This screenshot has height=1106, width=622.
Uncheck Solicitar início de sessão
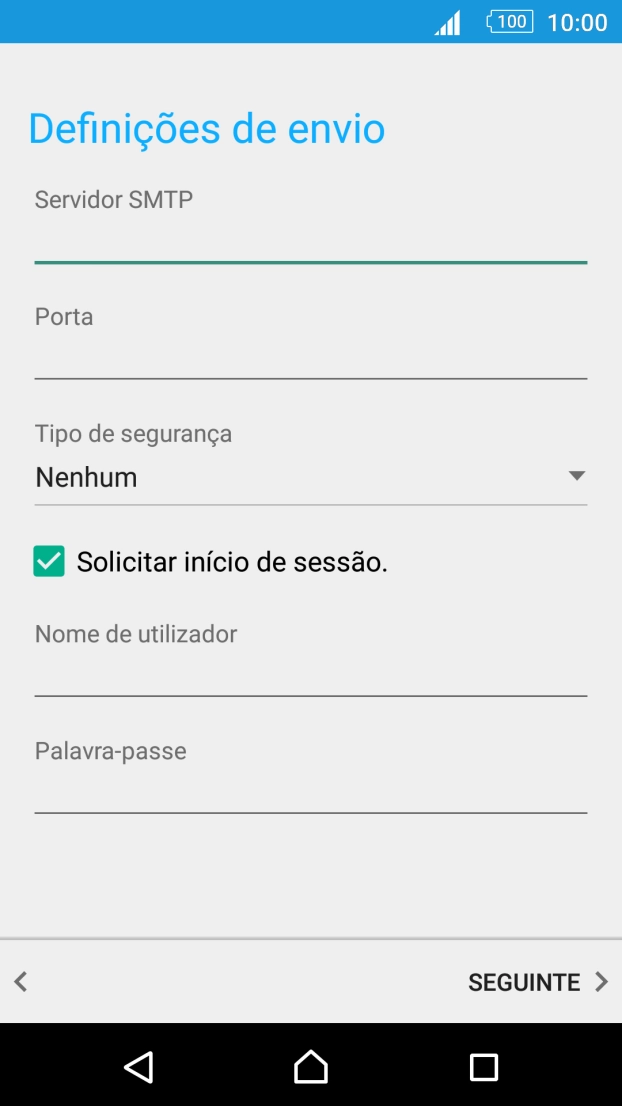[49, 562]
